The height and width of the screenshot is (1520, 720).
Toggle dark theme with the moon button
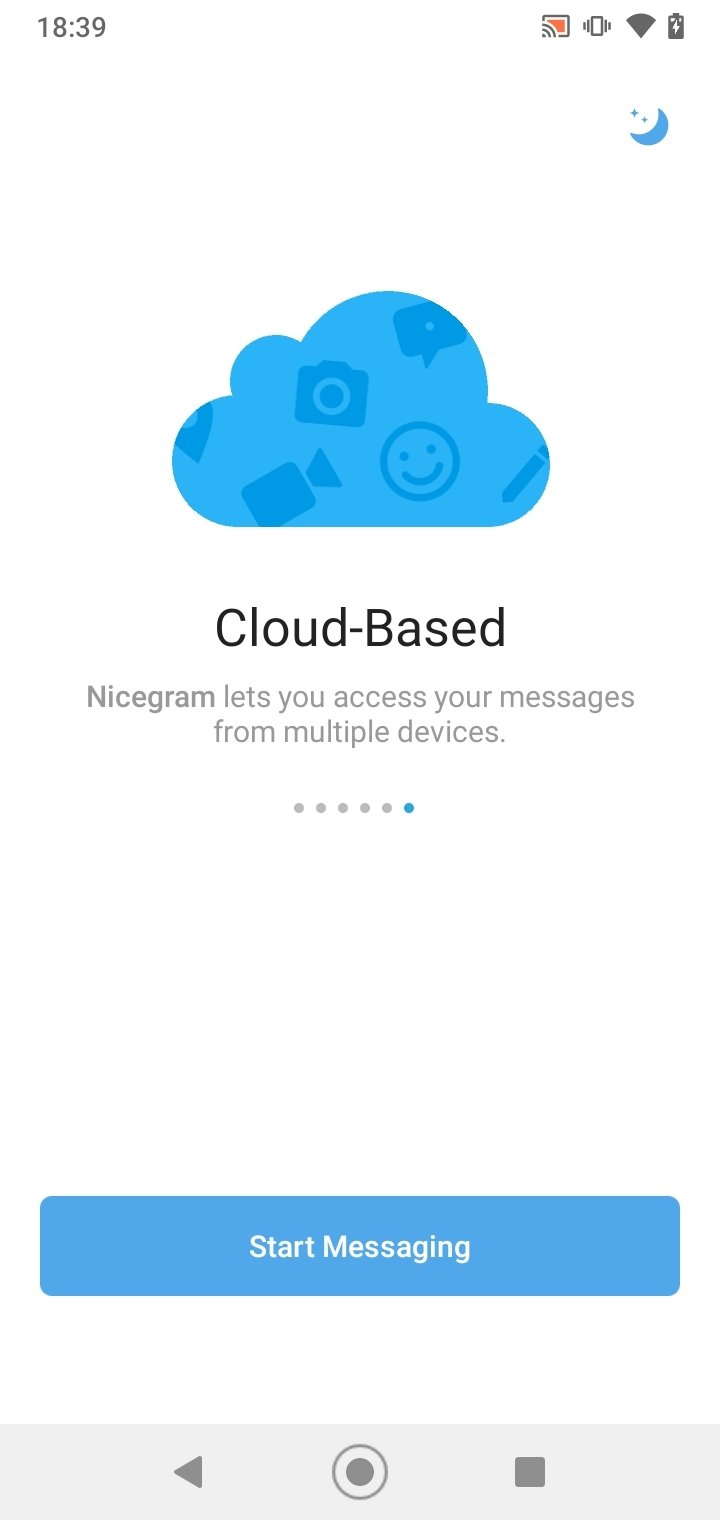[647, 124]
